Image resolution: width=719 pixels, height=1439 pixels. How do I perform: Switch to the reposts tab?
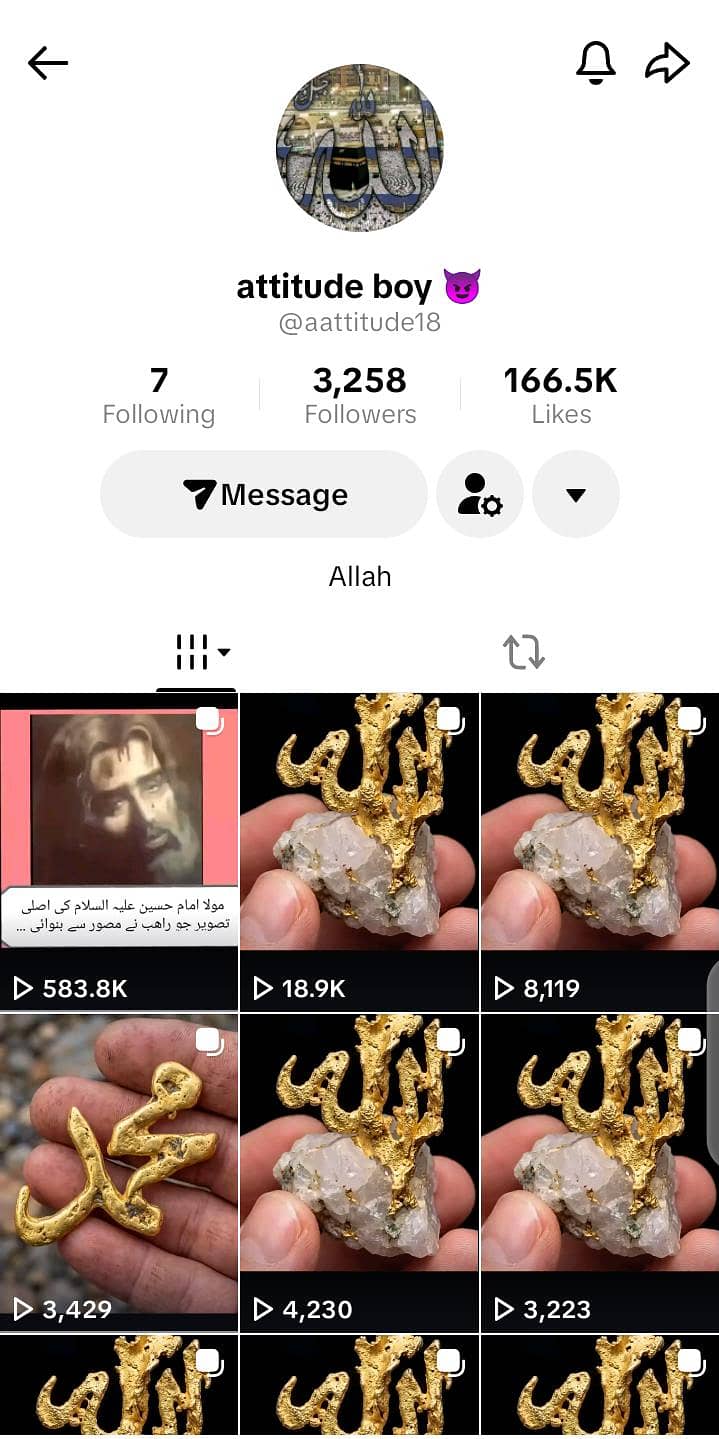tap(524, 652)
